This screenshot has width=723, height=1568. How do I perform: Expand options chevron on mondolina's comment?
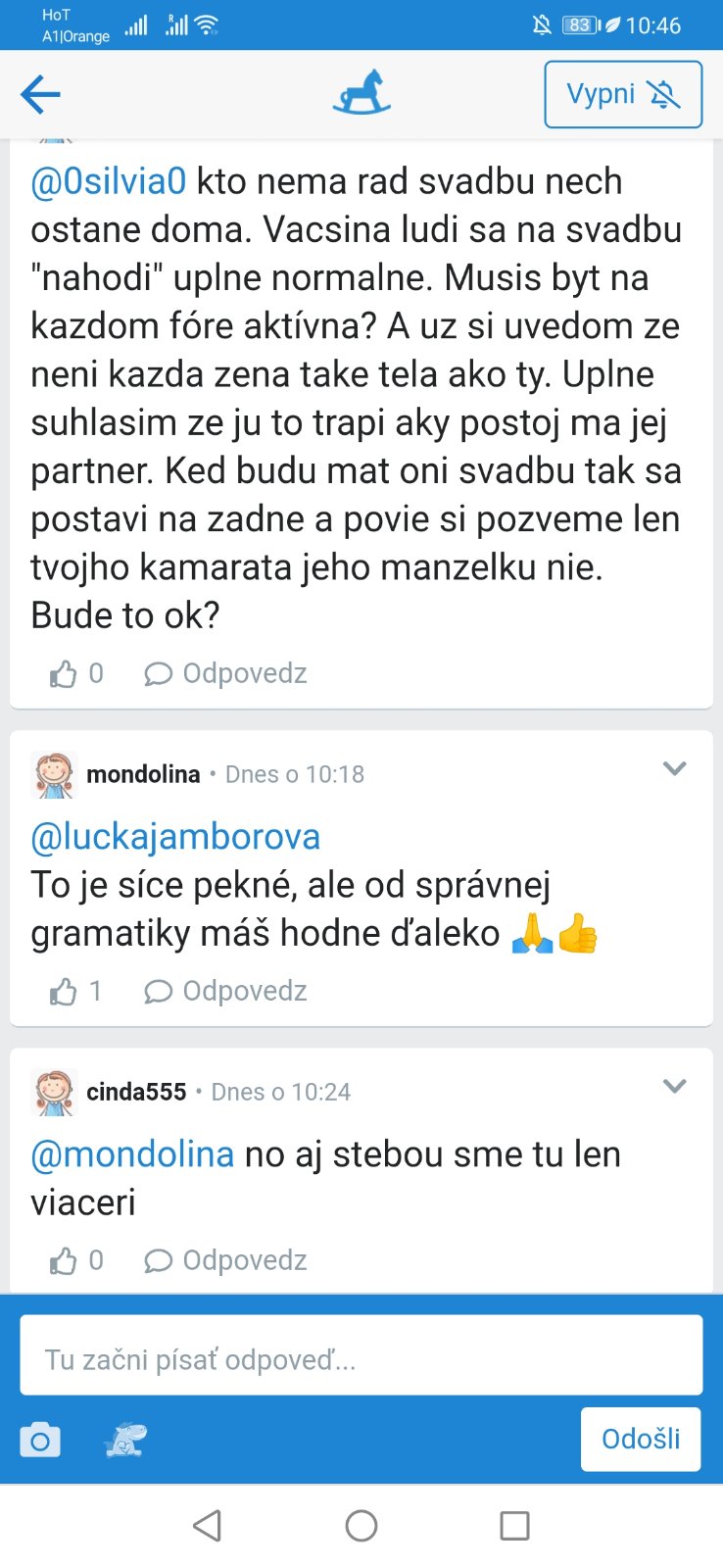coord(674,768)
